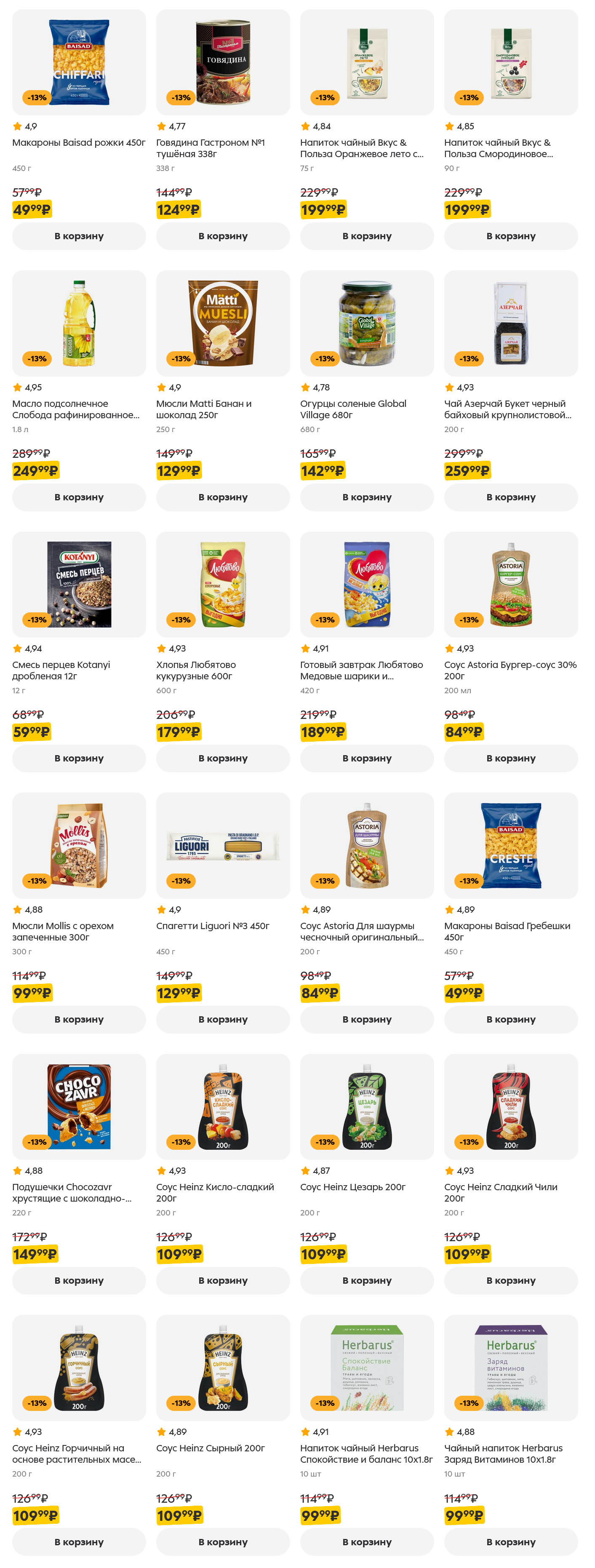The width and height of the screenshot is (595, 1568).
Task: Add Макароны Baisad Гребешки to cart
Action: 510,1020
